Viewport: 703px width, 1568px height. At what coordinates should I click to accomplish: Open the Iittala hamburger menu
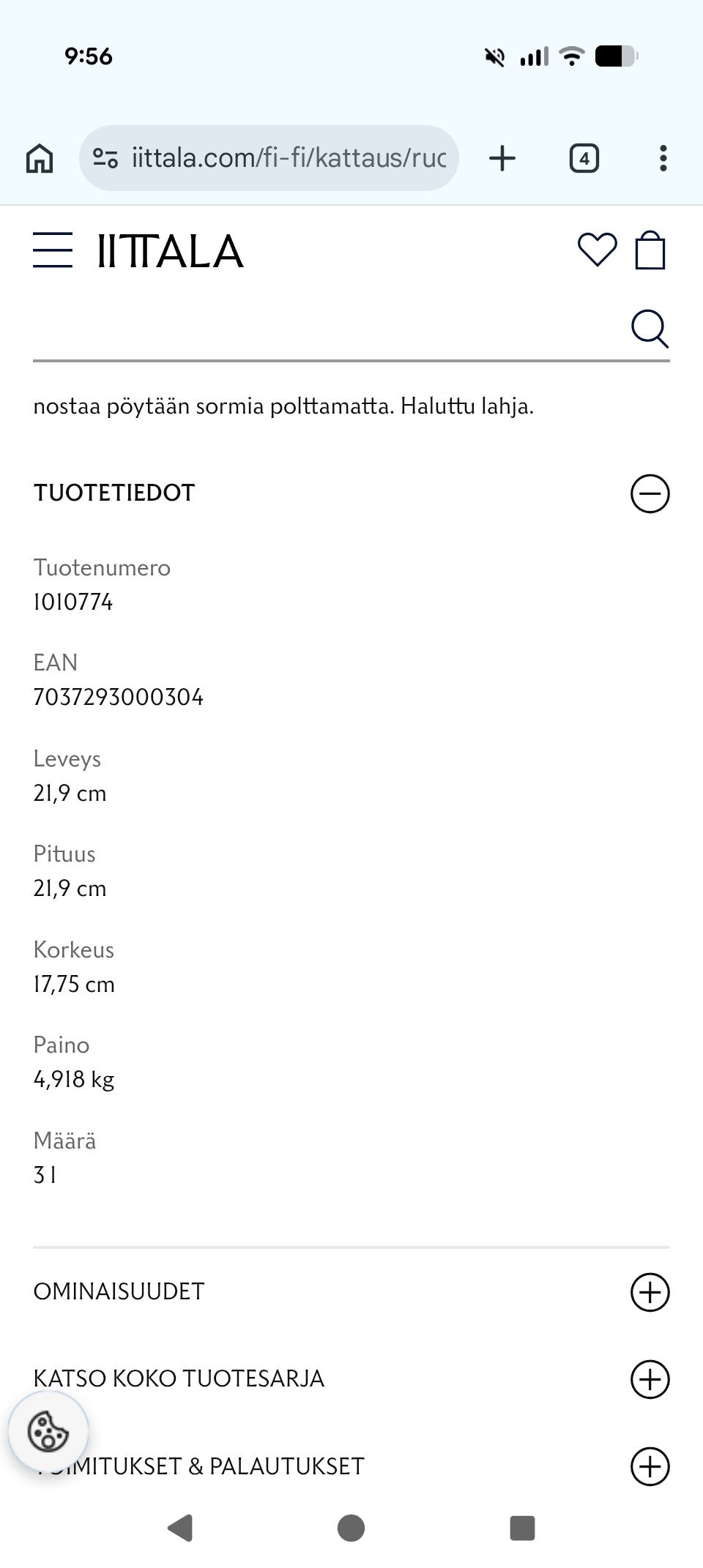(53, 250)
